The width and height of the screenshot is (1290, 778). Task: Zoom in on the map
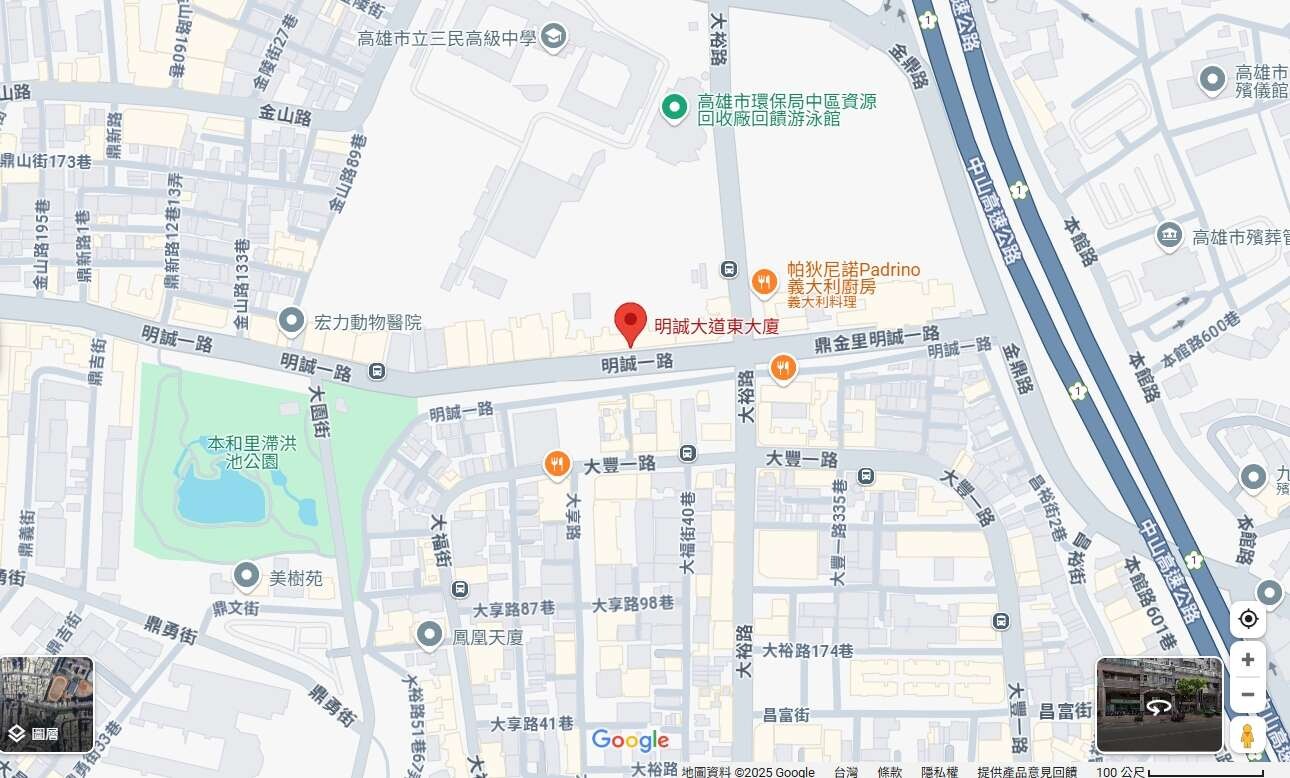(1247, 660)
